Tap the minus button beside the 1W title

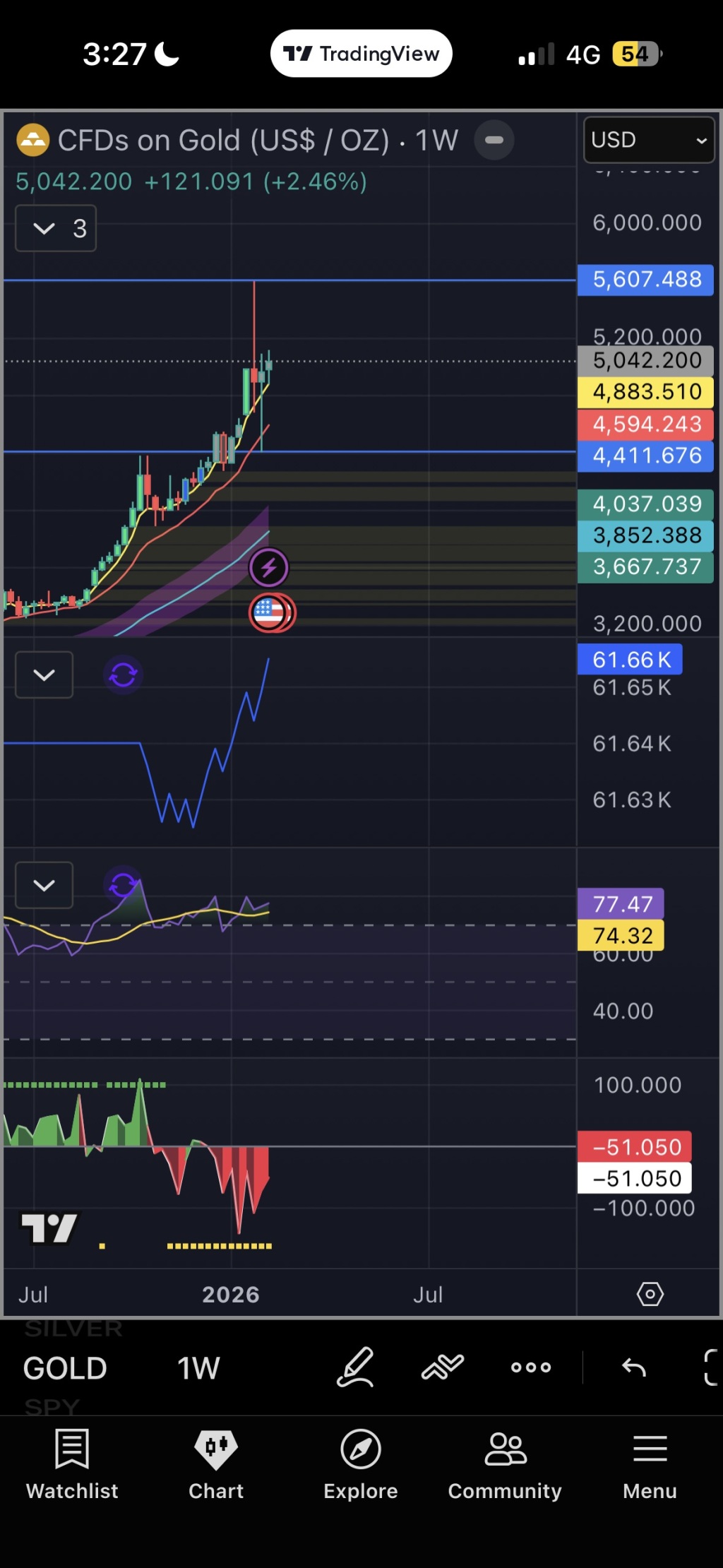(x=494, y=140)
